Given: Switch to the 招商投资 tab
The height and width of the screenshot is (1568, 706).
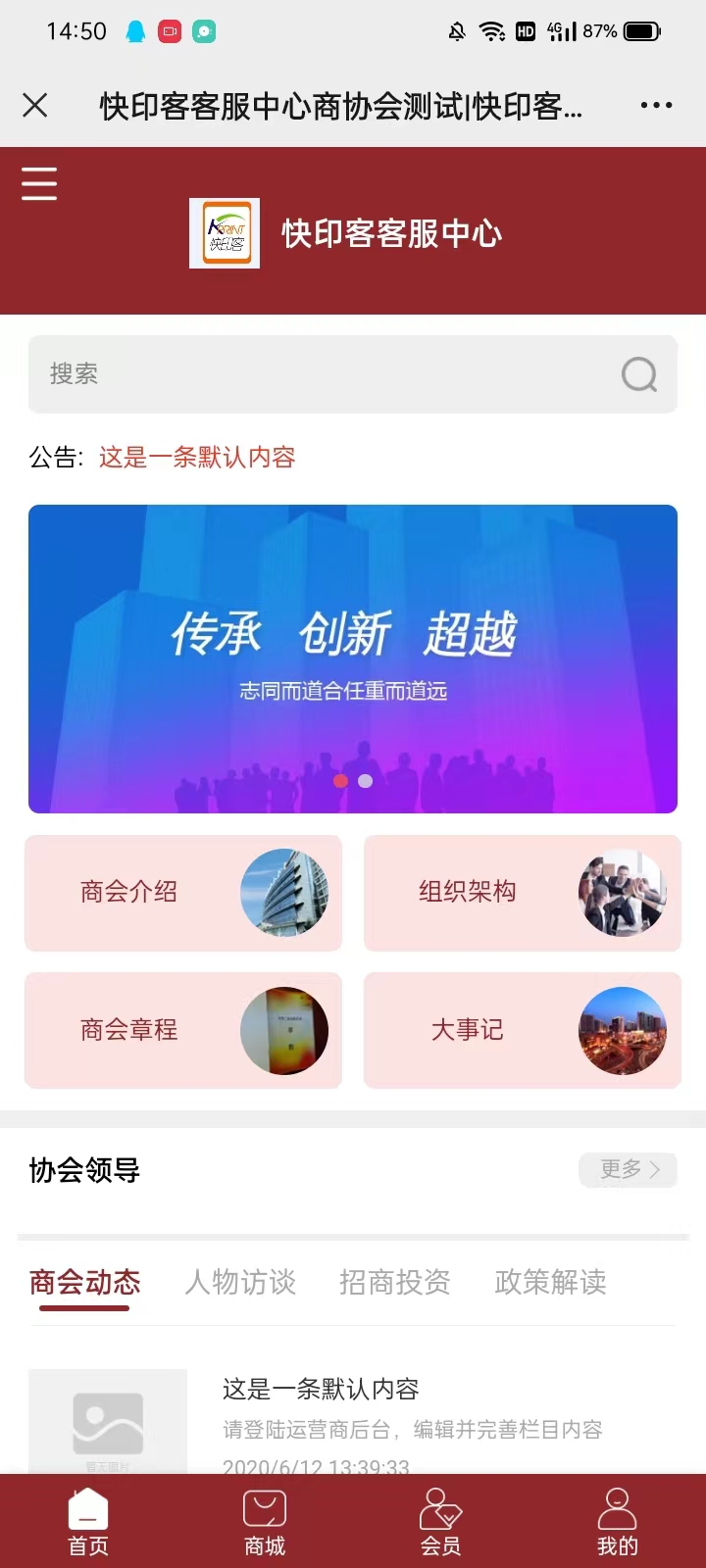Looking at the screenshot, I should pyautogui.click(x=395, y=1282).
